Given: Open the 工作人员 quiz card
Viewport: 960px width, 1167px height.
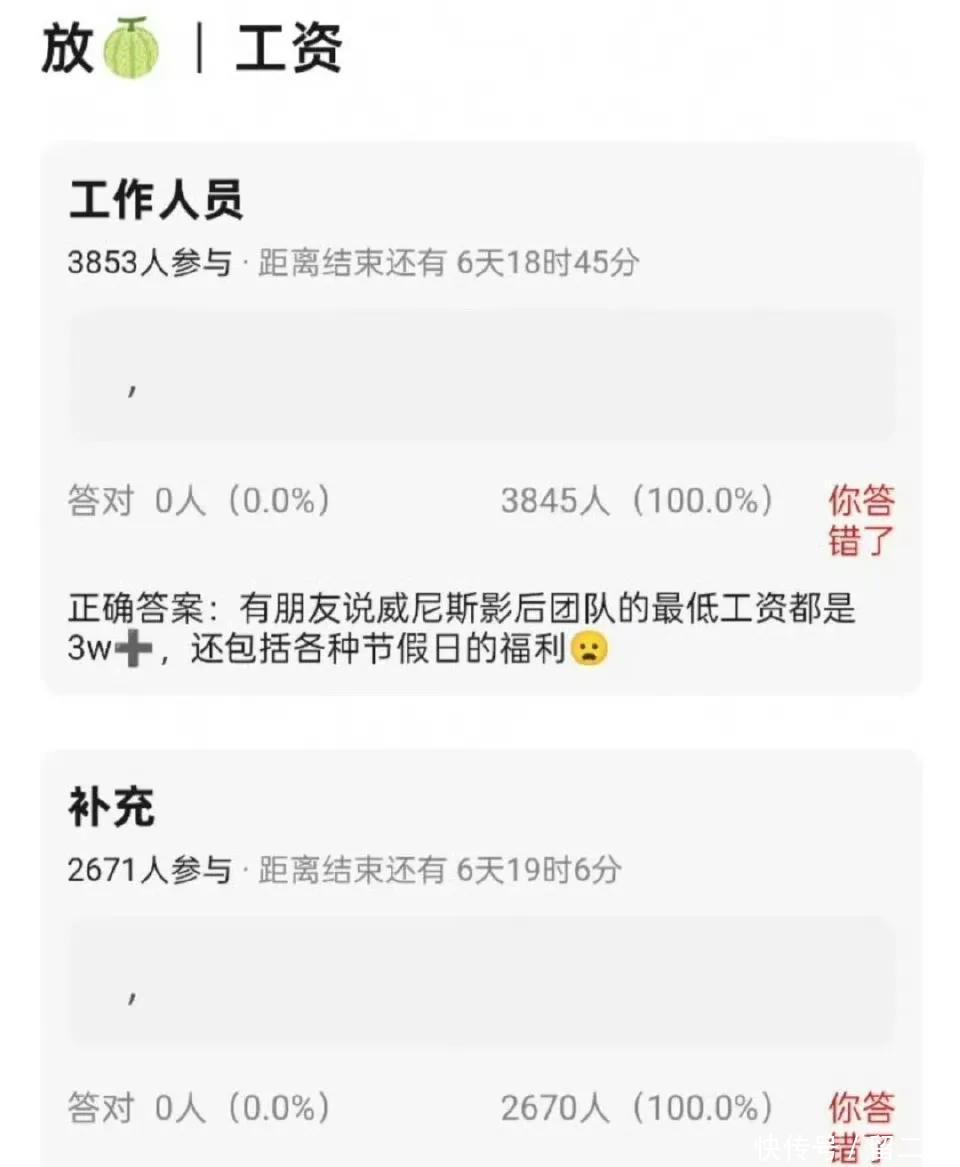Looking at the screenshot, I should pos(156,201).
